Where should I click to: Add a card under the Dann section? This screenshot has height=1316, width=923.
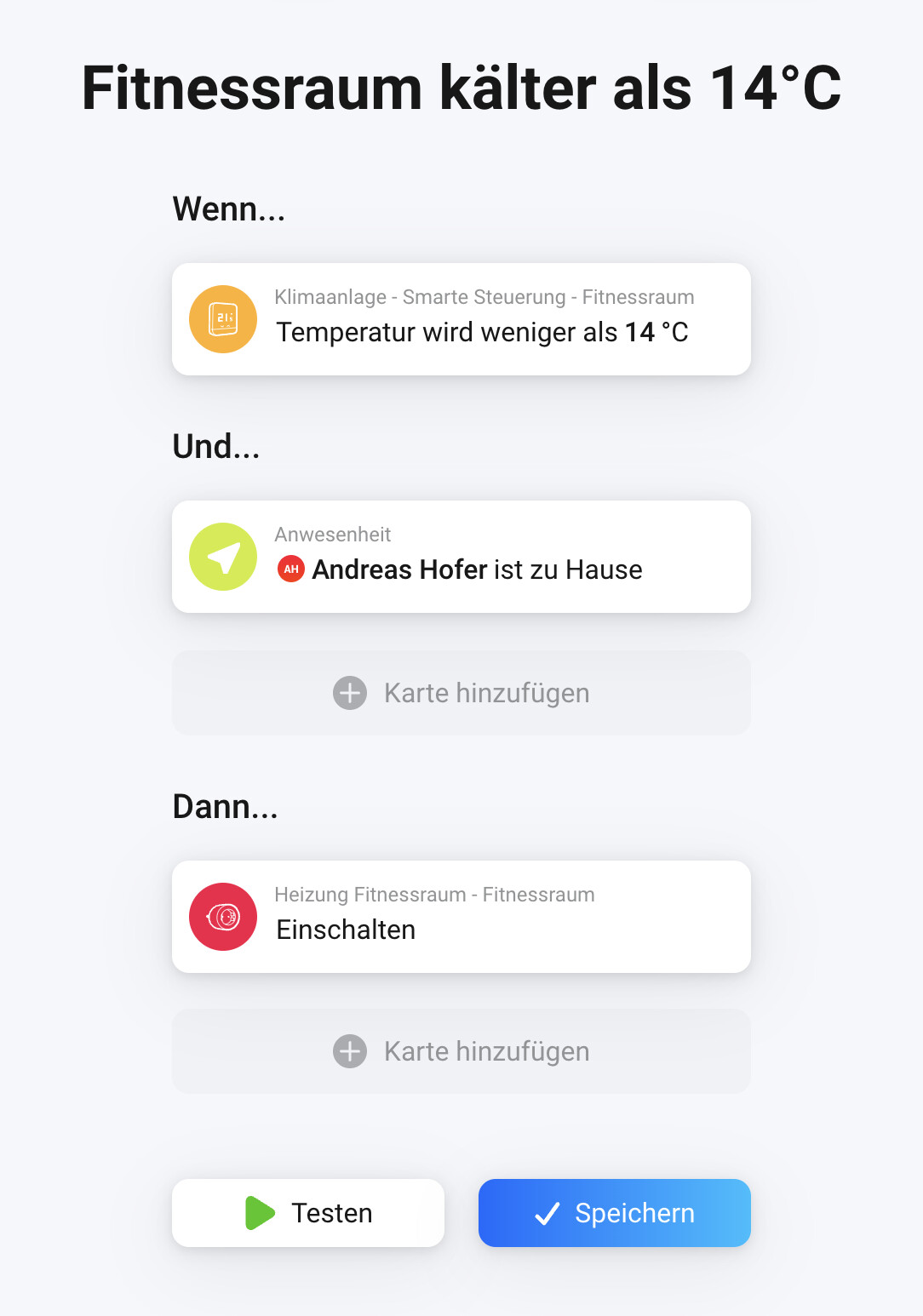click(461, 1051)
